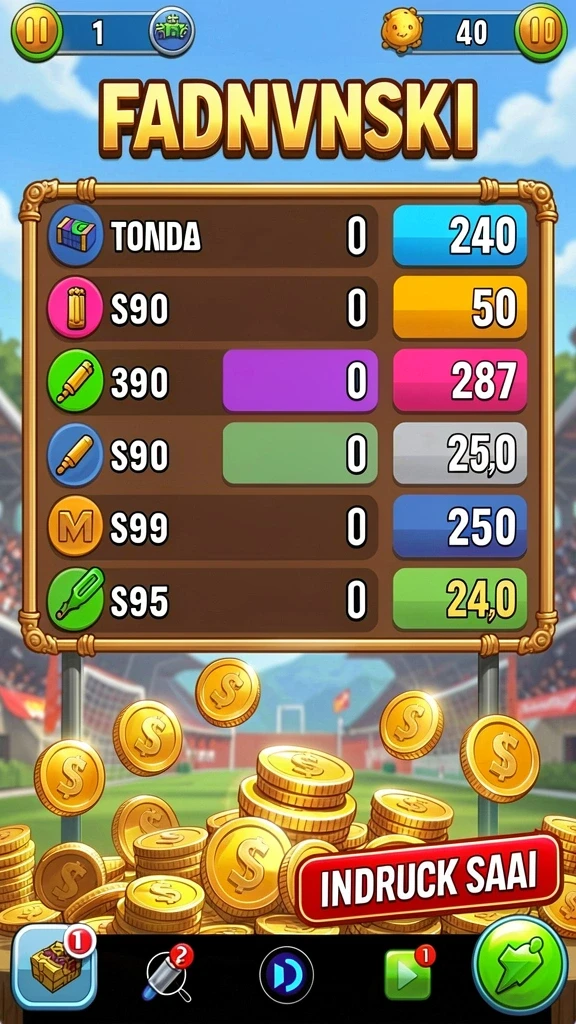Tap the pink 287 button
576x1024 pixels.
(x=460, y=381)
